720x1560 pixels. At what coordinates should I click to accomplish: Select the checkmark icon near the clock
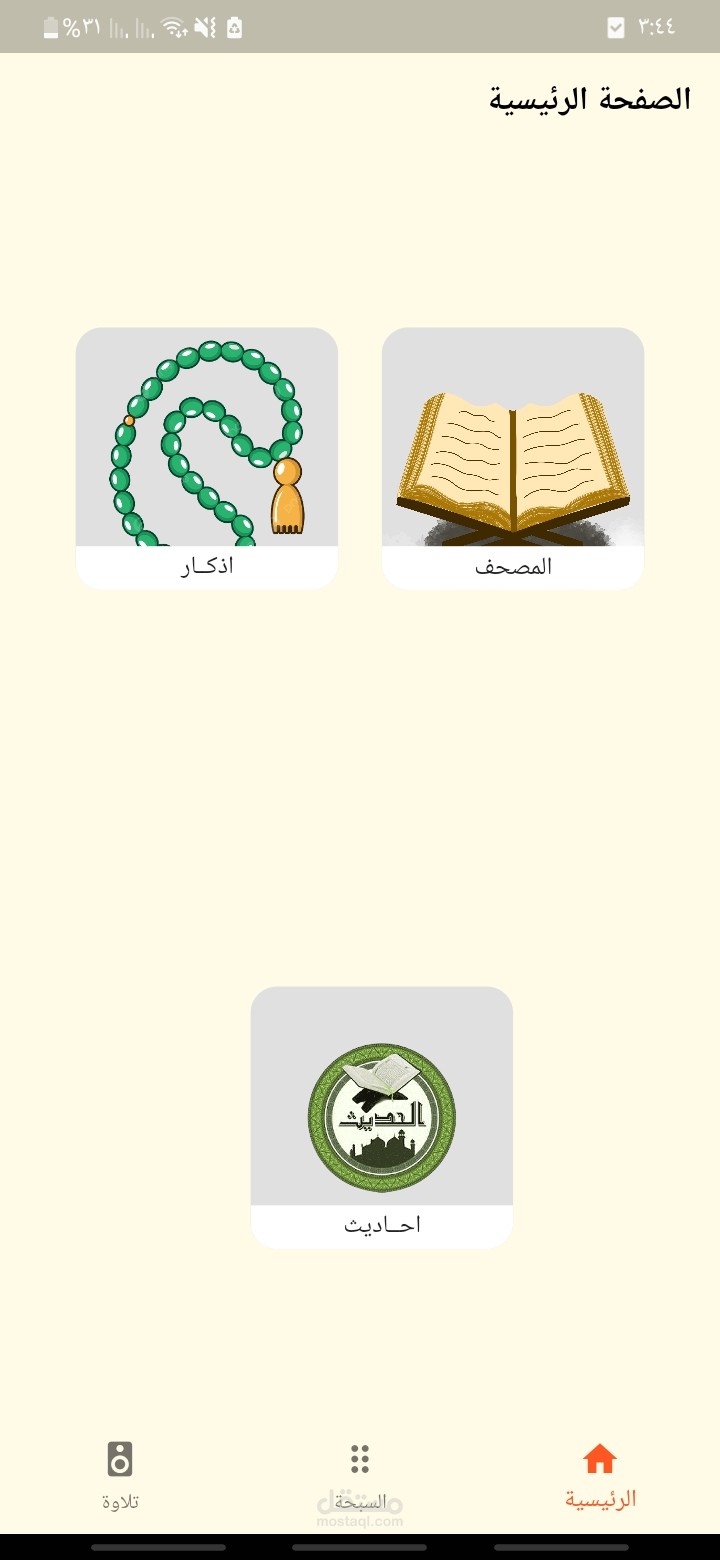[x=616, y=26]
